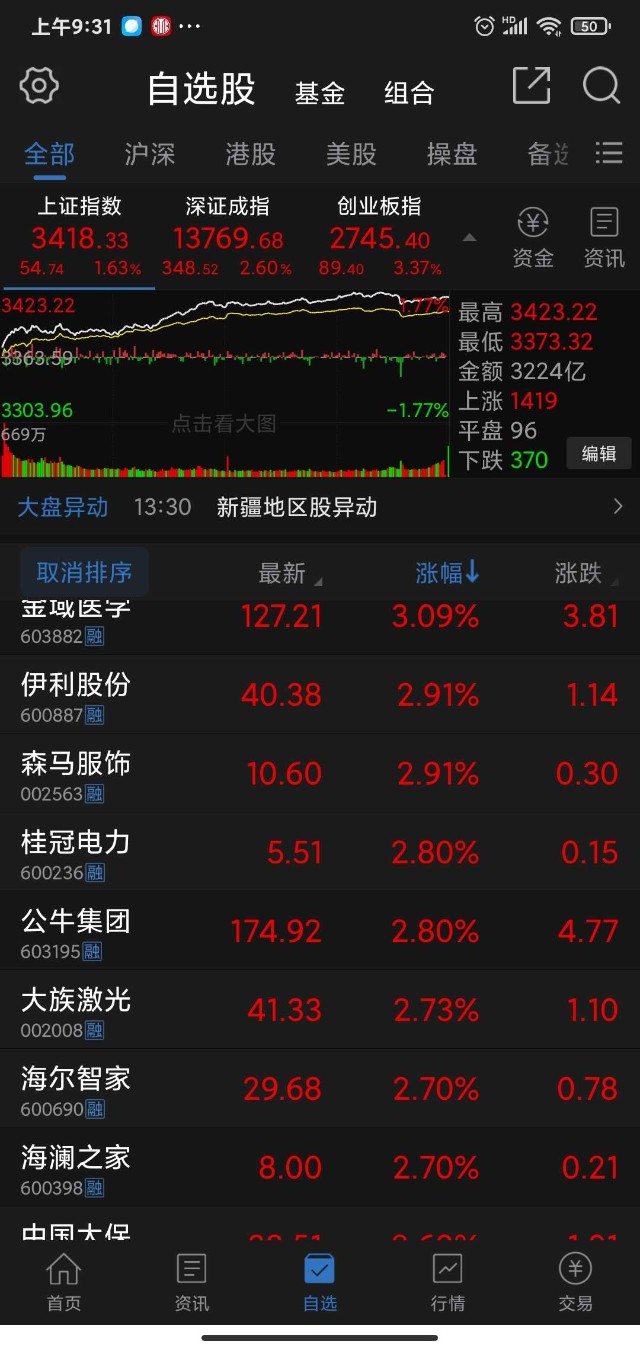This screenshot has width=640, height=1351.
Task: View the 深证成指 index
Action: 228,236
